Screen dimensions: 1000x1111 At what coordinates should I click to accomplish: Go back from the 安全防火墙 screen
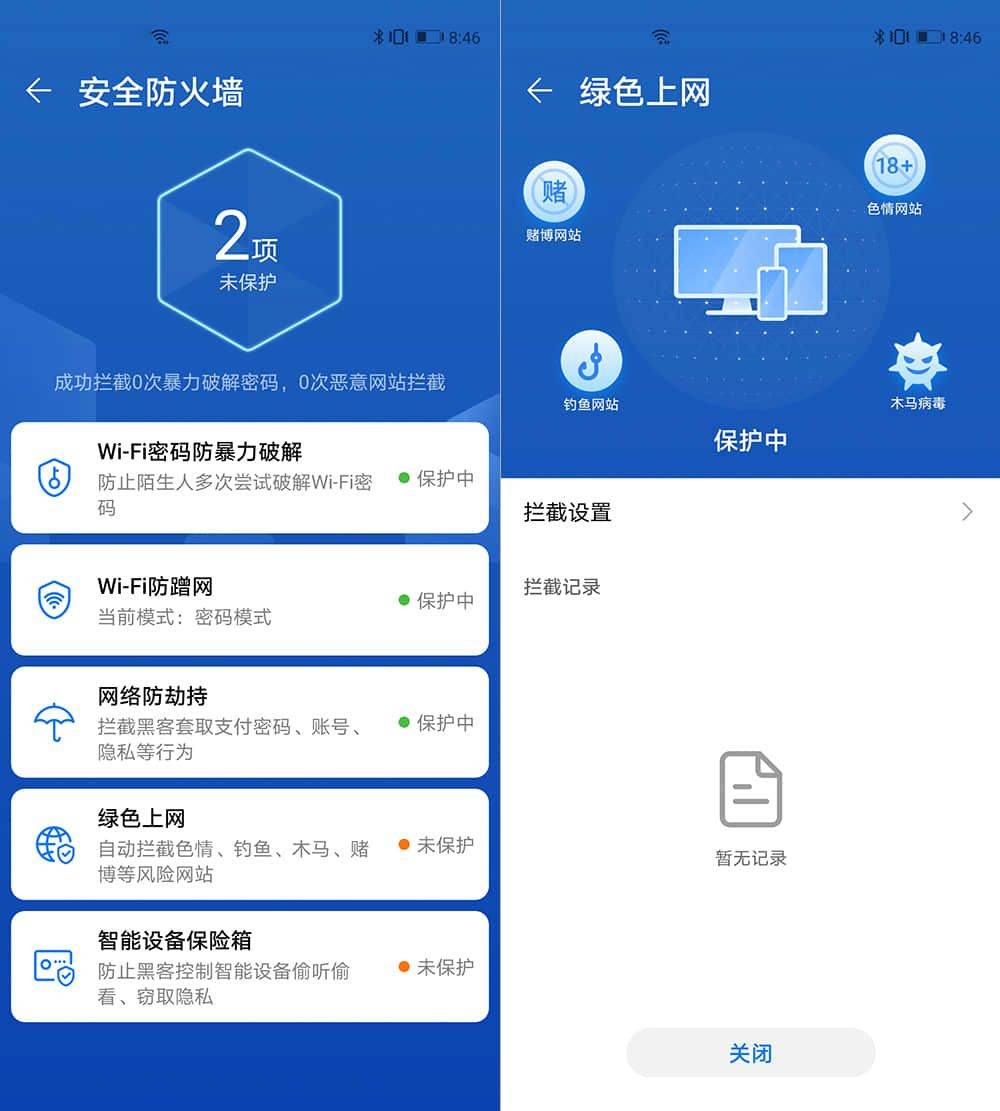[x=38, y=92]
